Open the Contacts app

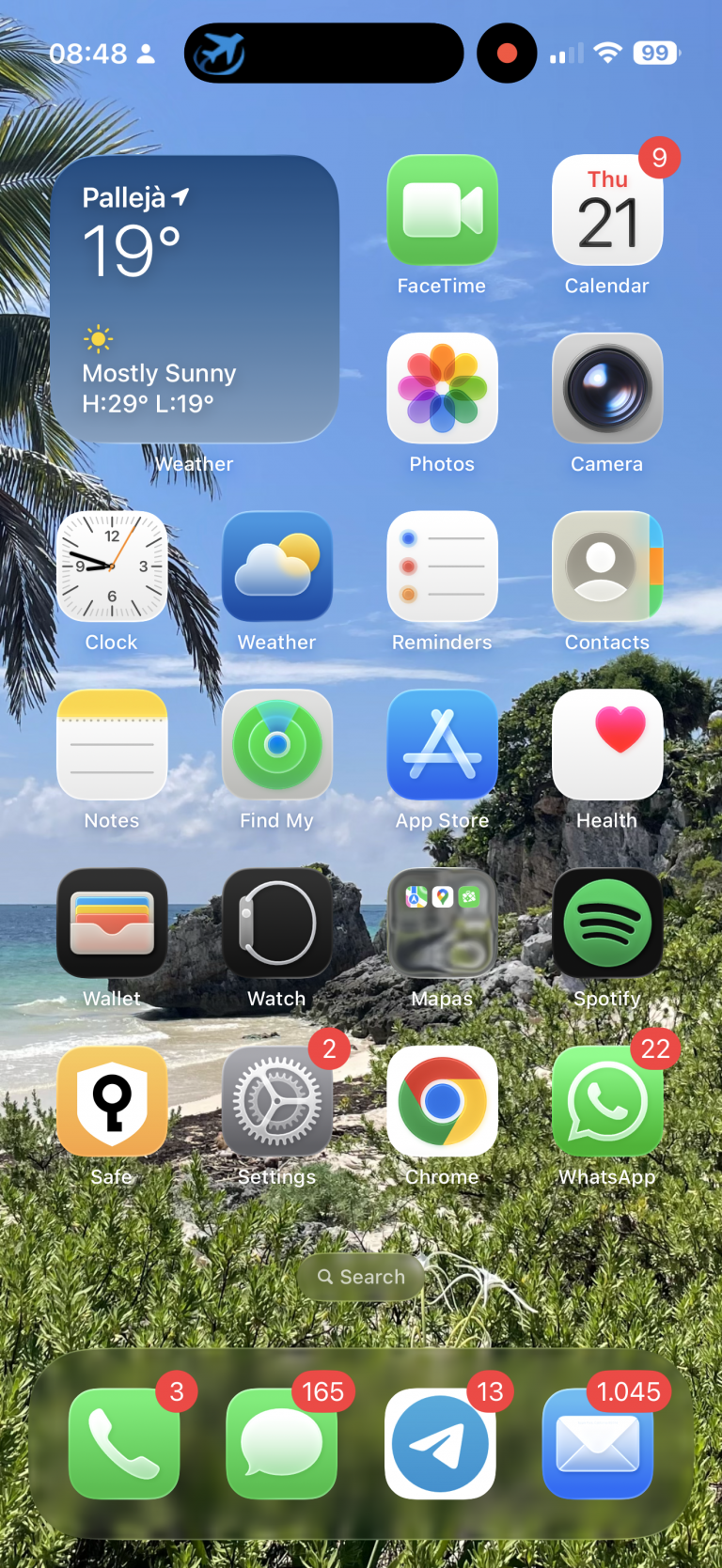click(x=607, y=567)
